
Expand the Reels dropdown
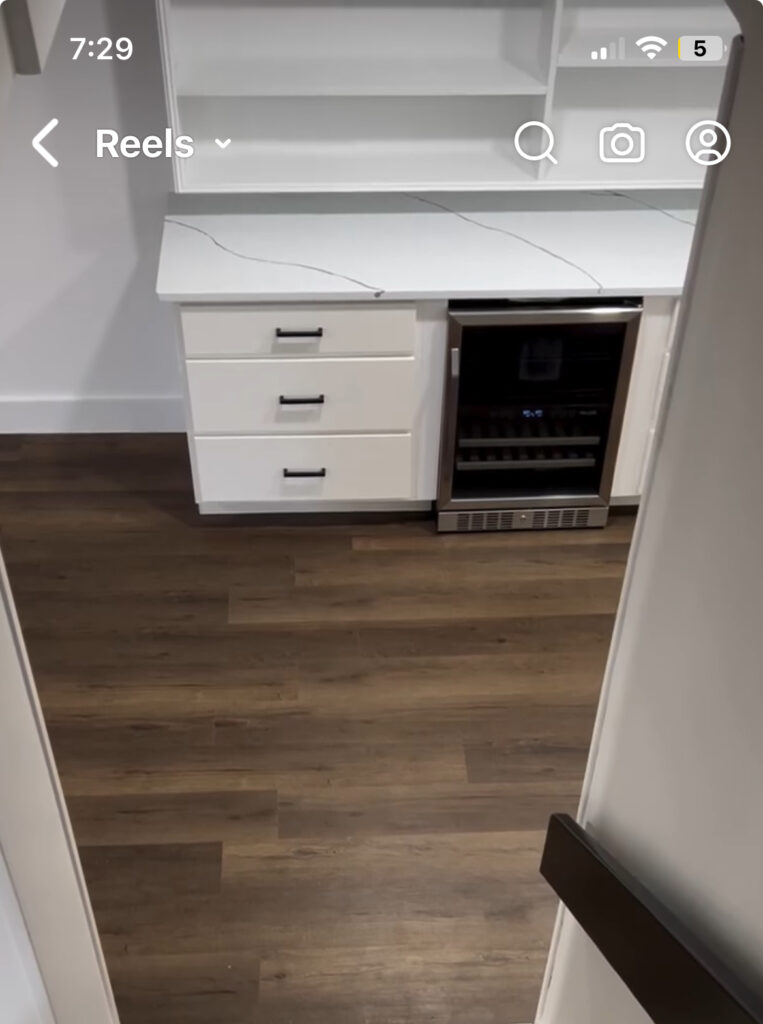click(x=222, y=144)
